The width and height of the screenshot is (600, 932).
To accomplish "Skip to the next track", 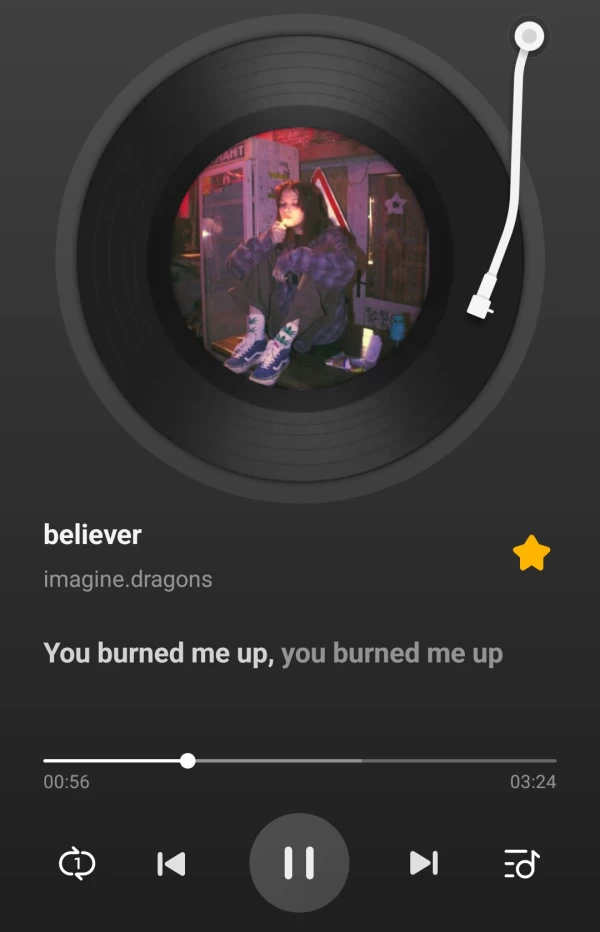I will tap(423, 862).
